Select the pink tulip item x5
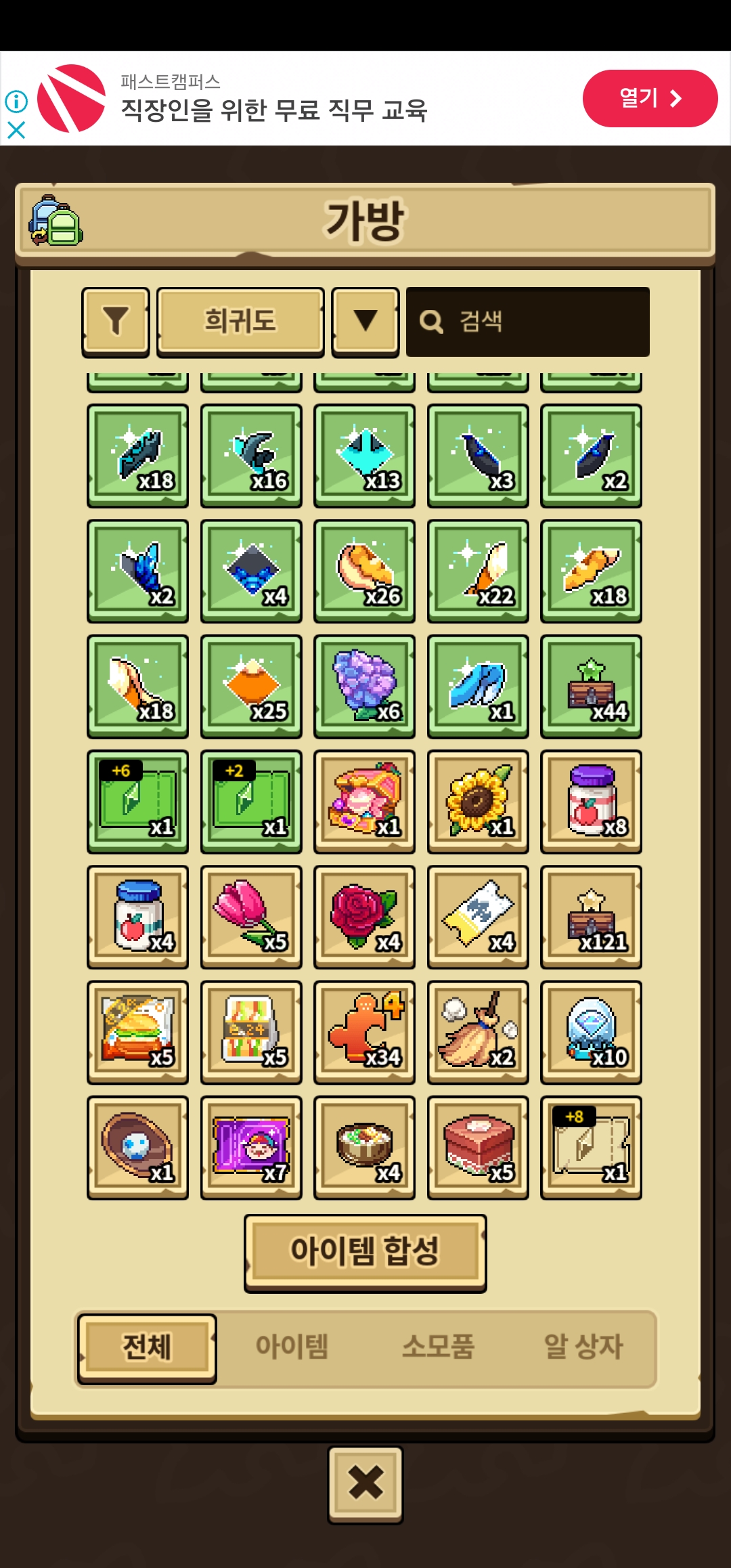Screen dimensions: 731x1568 tap(251, 917)
